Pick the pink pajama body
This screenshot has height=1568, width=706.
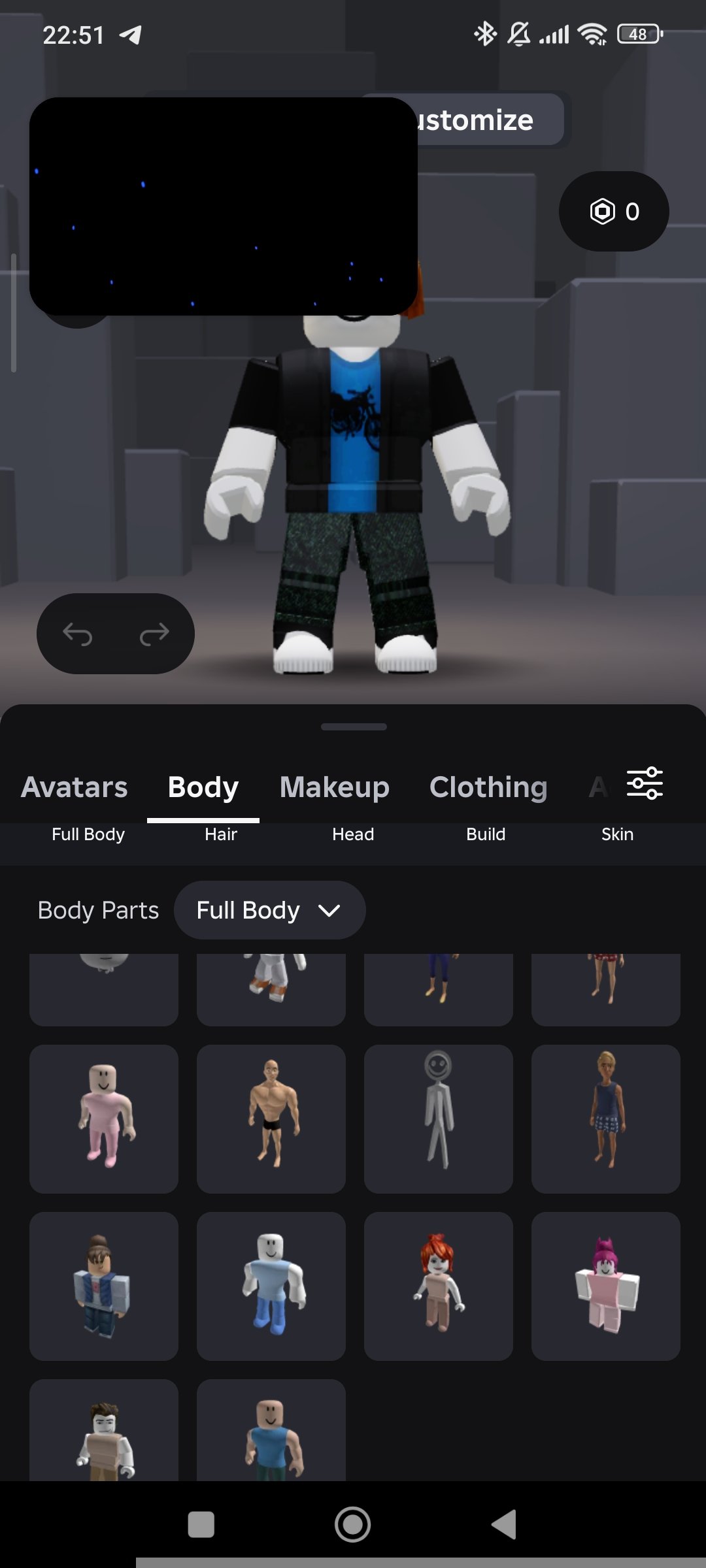click(x=104, y=1119)
